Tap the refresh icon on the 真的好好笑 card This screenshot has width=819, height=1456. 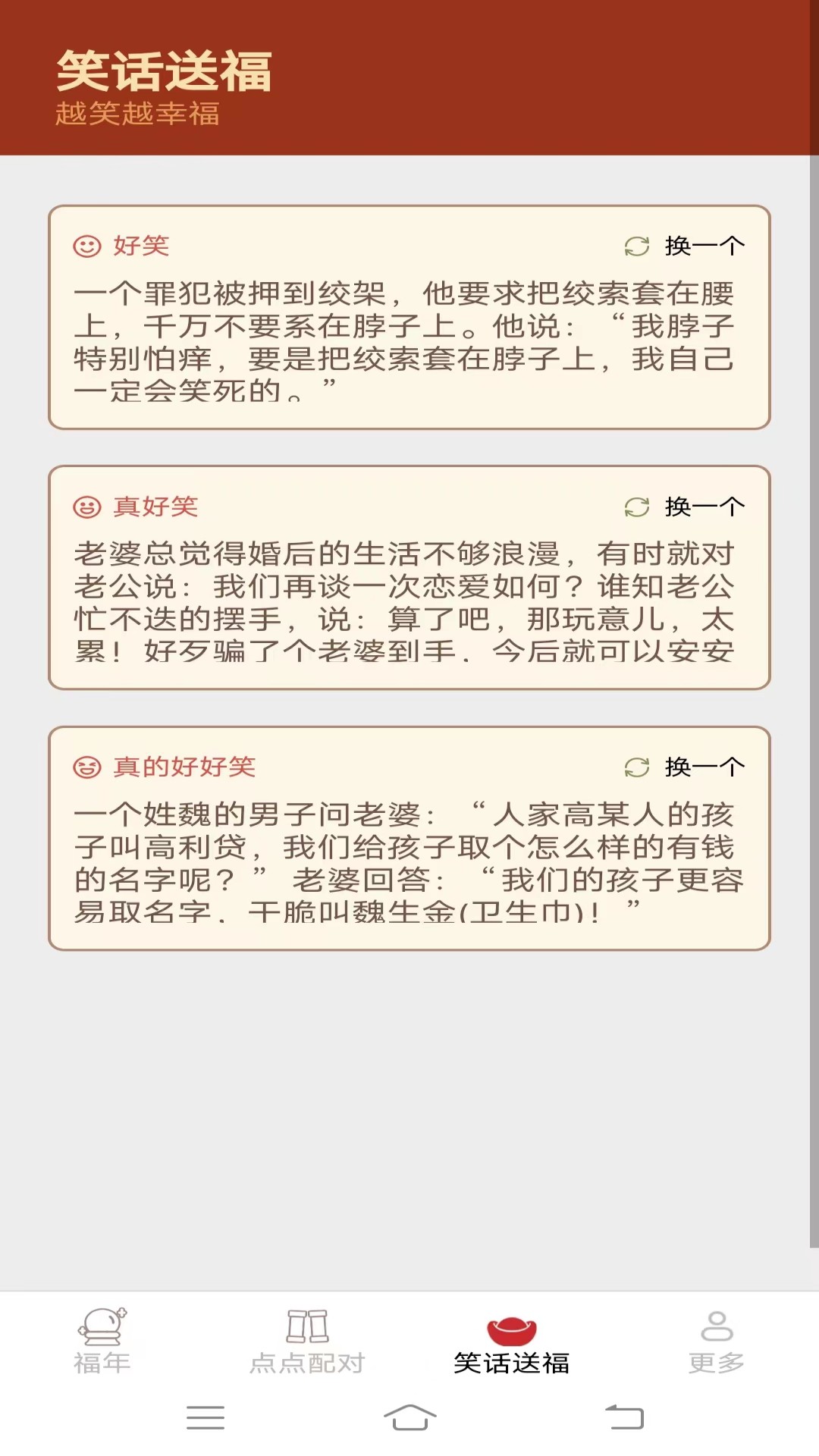pos(637,767)
